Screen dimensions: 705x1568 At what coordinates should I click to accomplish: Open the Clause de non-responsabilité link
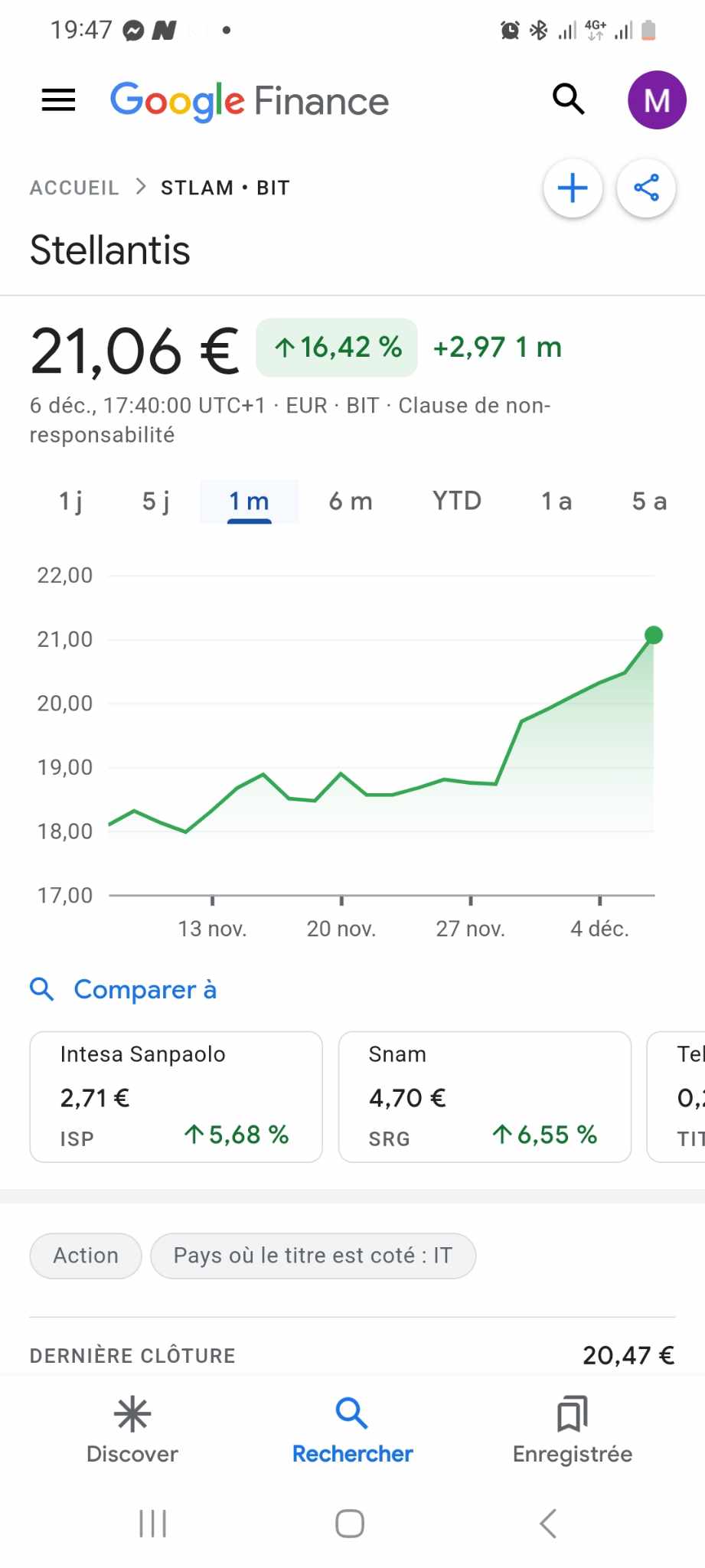click(290, 420)
